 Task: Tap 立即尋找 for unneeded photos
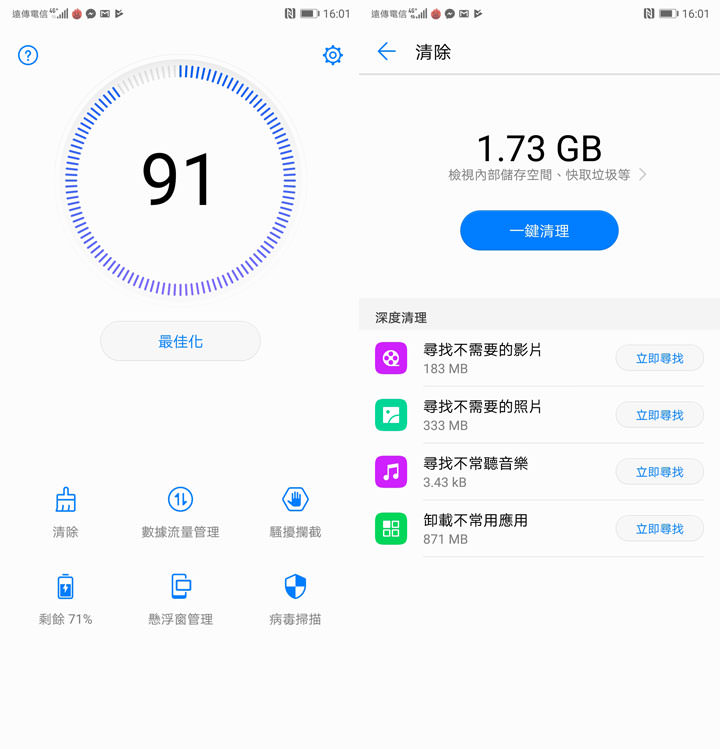pyautogui.click(x=659, y=415)
